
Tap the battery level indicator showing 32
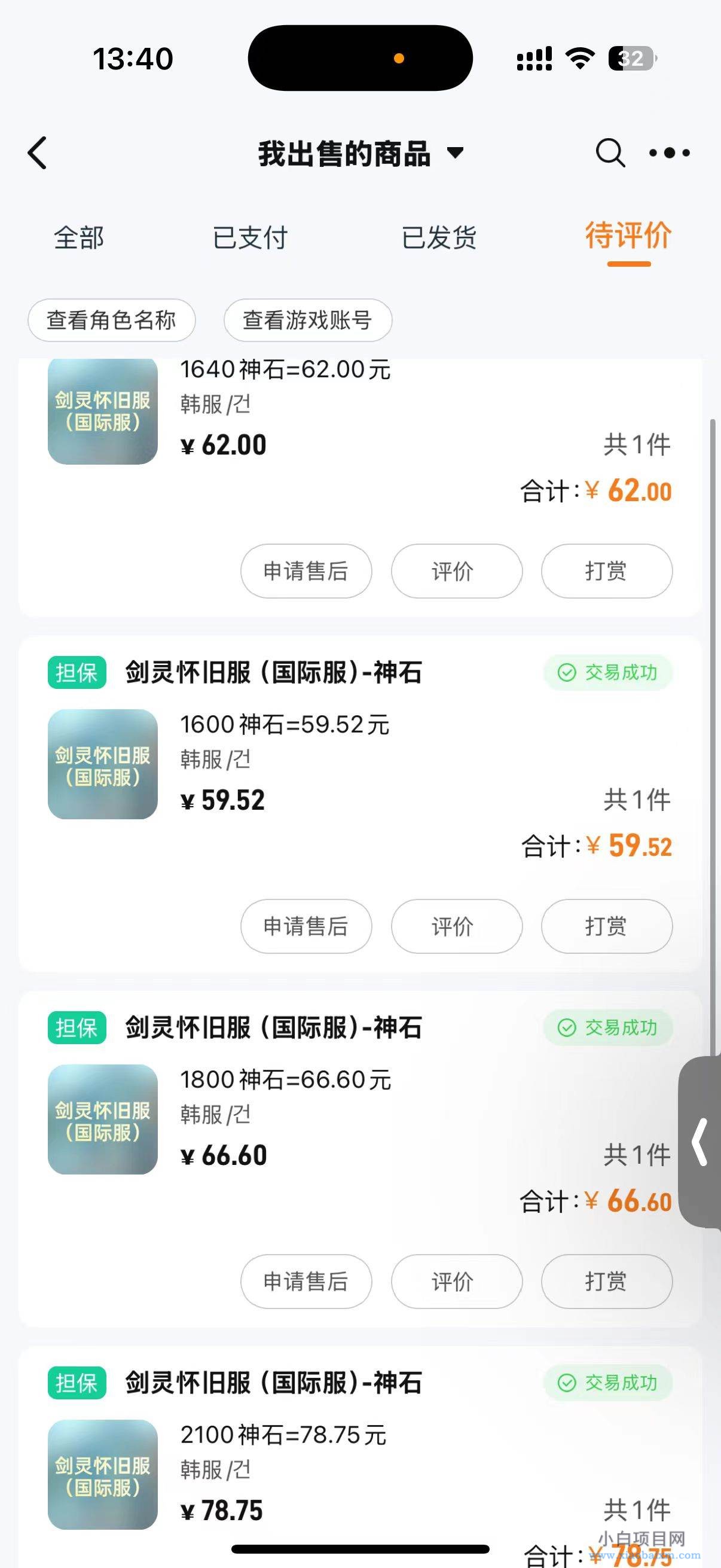pos(630,59)
